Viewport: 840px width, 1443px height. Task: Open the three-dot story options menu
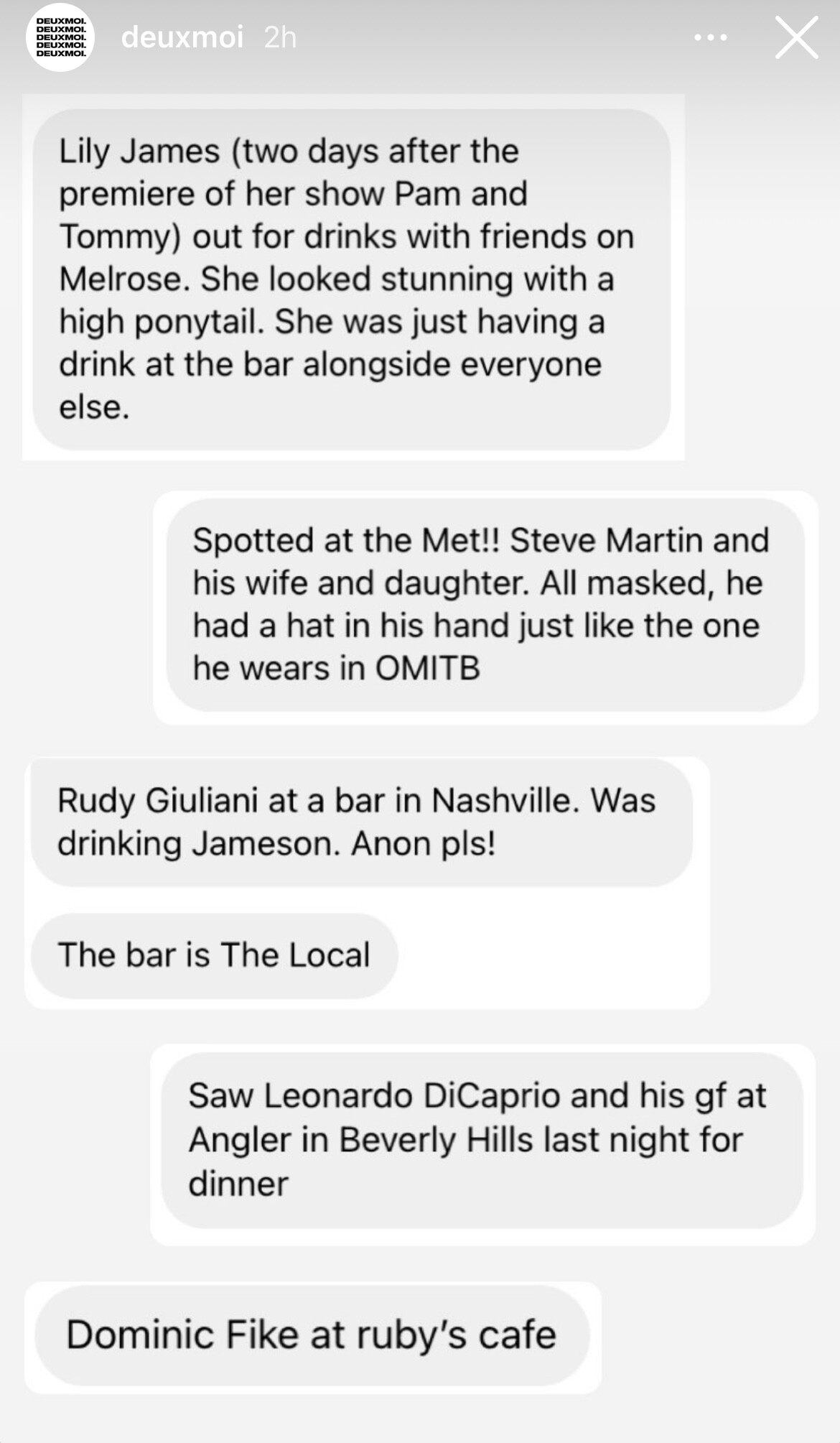pyautogui.click(x=711, y=37)
